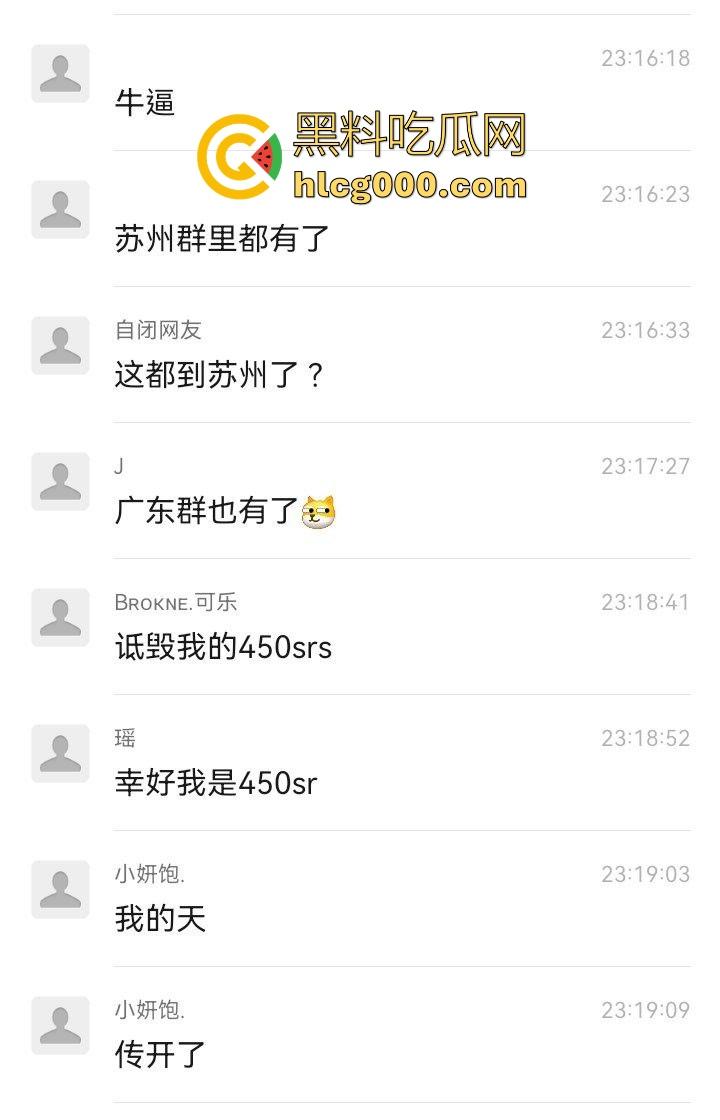
Task: Open 瑶's avatar icon
Action: (60, 753)
